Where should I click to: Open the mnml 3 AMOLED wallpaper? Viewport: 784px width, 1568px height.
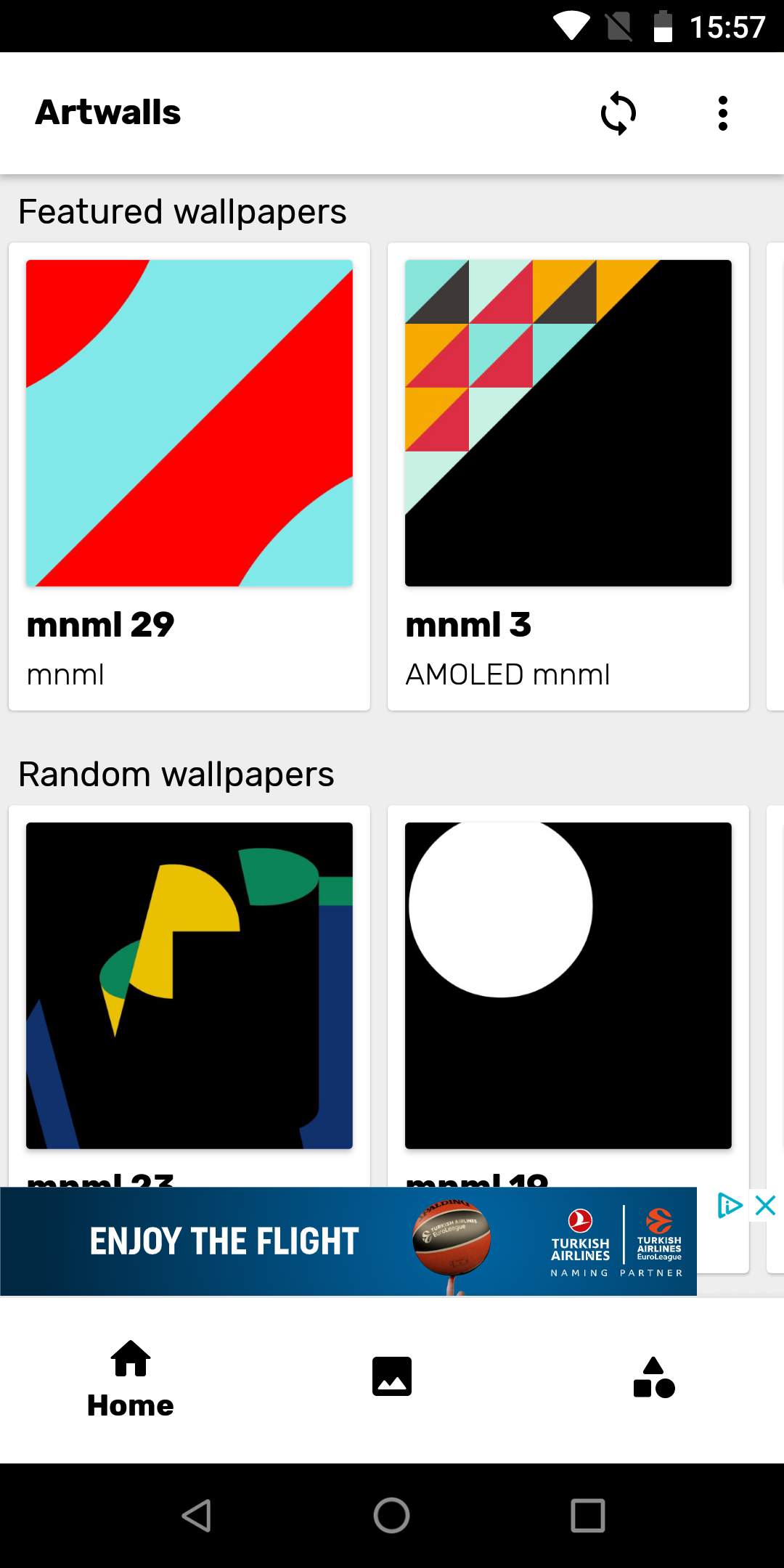coord(568,476)
